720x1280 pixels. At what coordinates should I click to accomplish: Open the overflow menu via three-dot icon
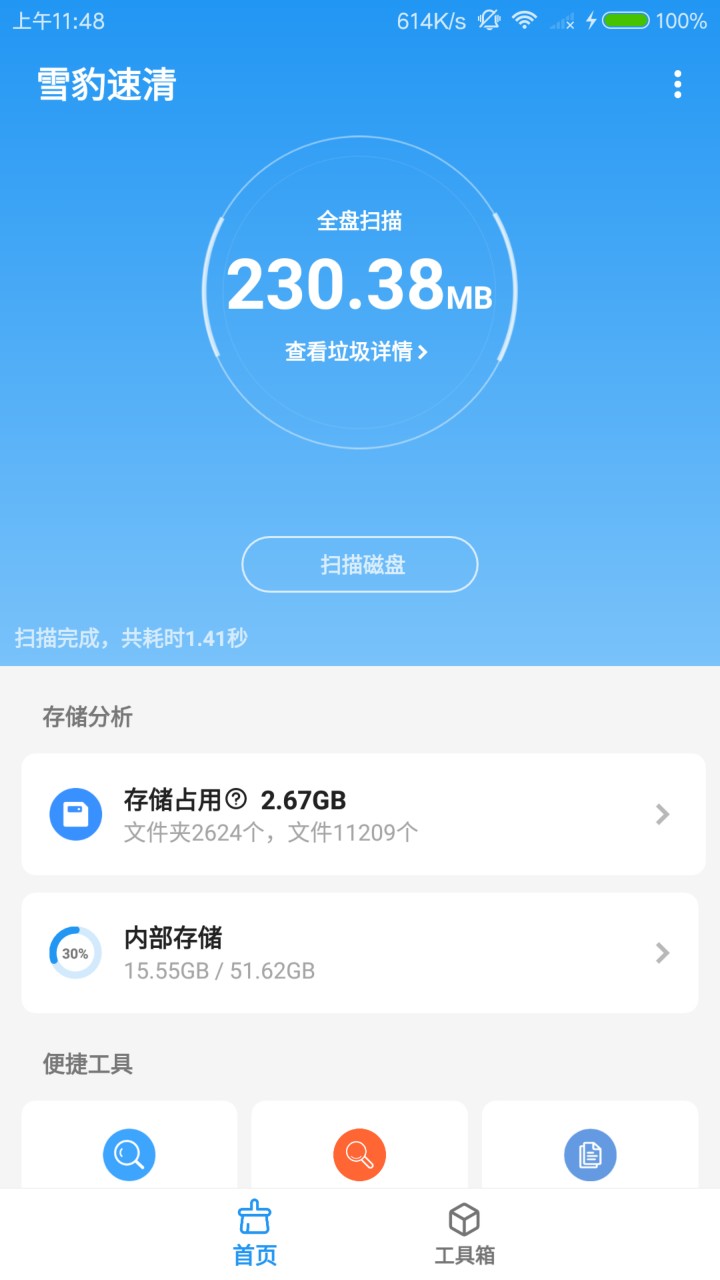pyautogui.click(x=678, y=85)
